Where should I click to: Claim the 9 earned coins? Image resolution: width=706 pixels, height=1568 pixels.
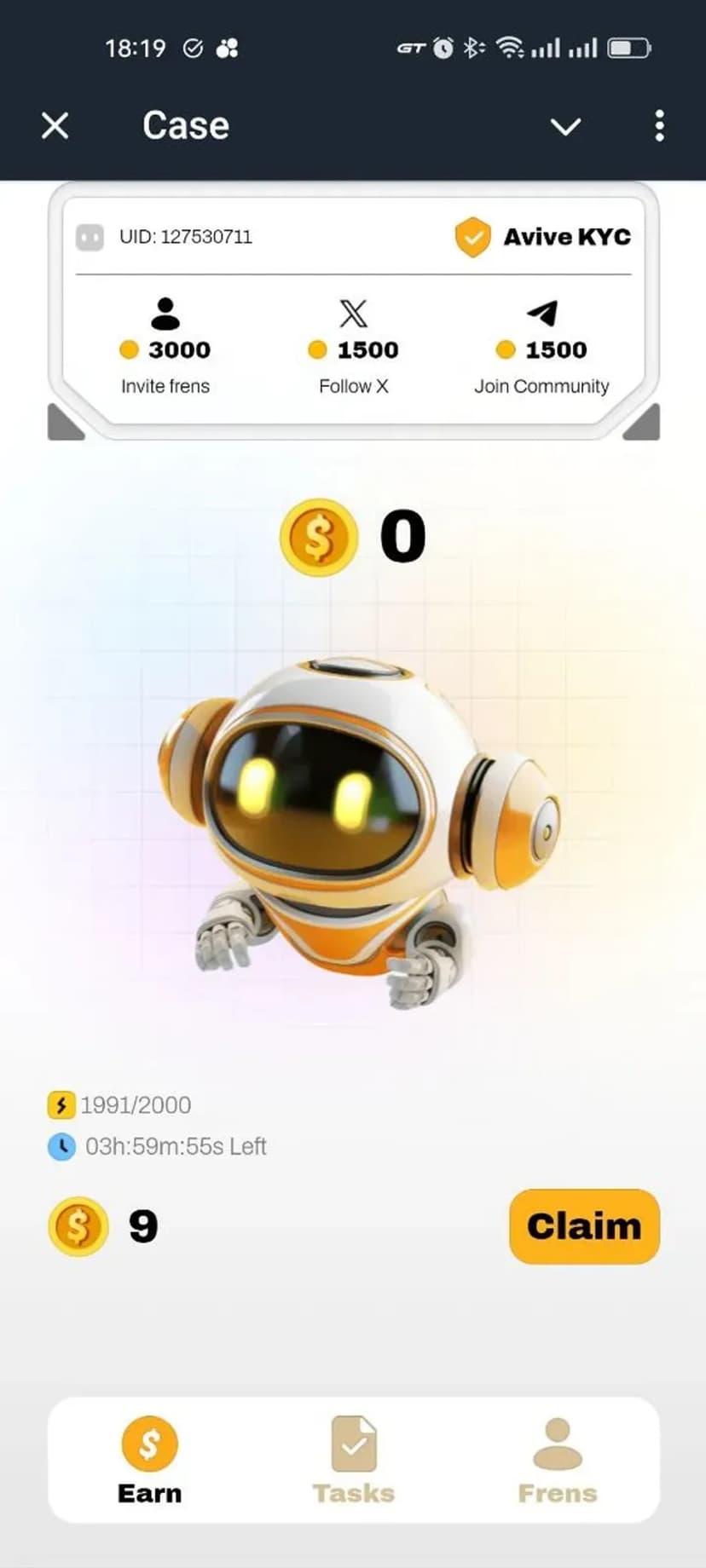pyautogui.click(x=584, y=1226)
